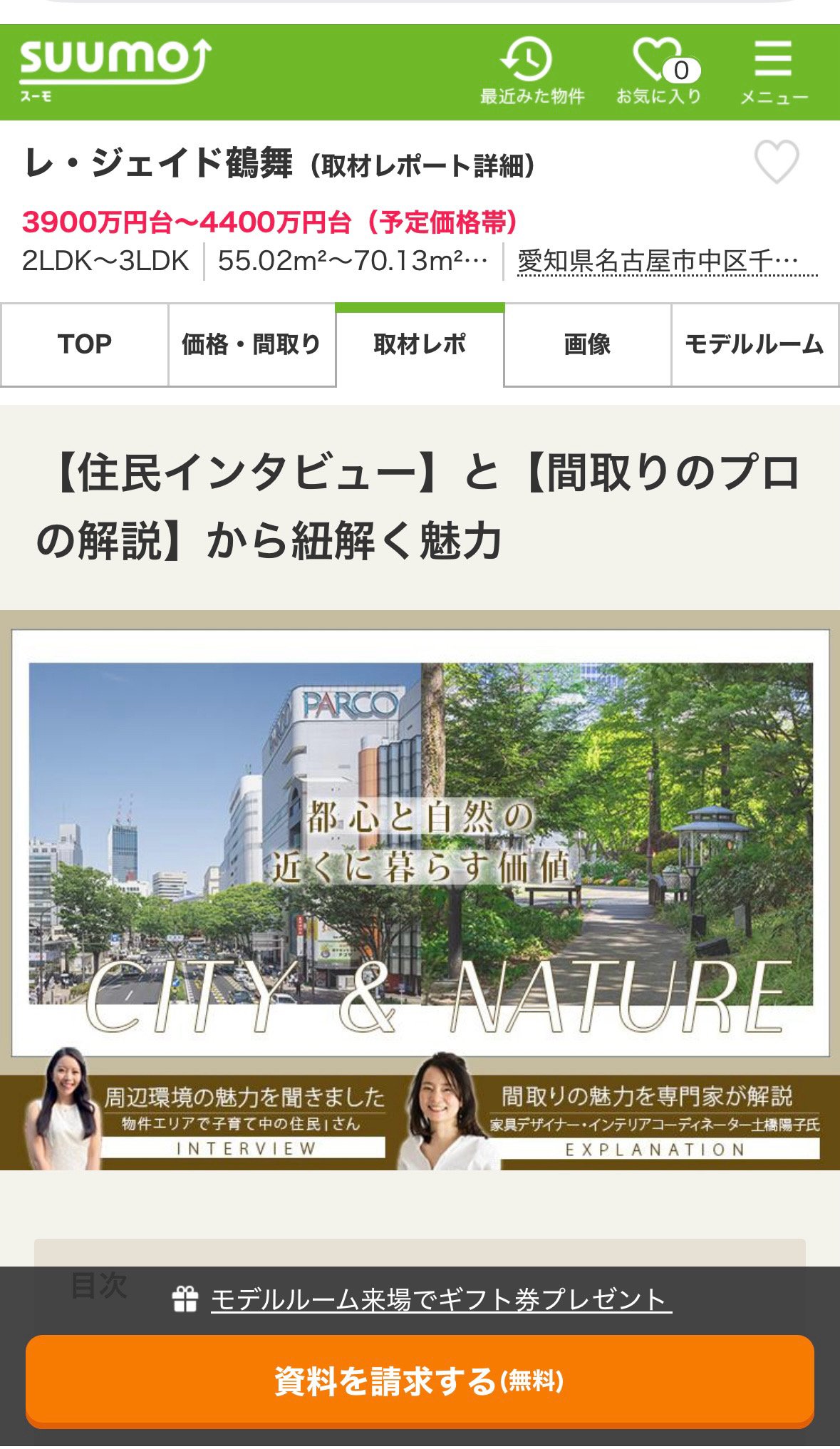Switch to the 価格・間取り tab
The width and height of the screenshot is (840, 1449).
[252, 345]
